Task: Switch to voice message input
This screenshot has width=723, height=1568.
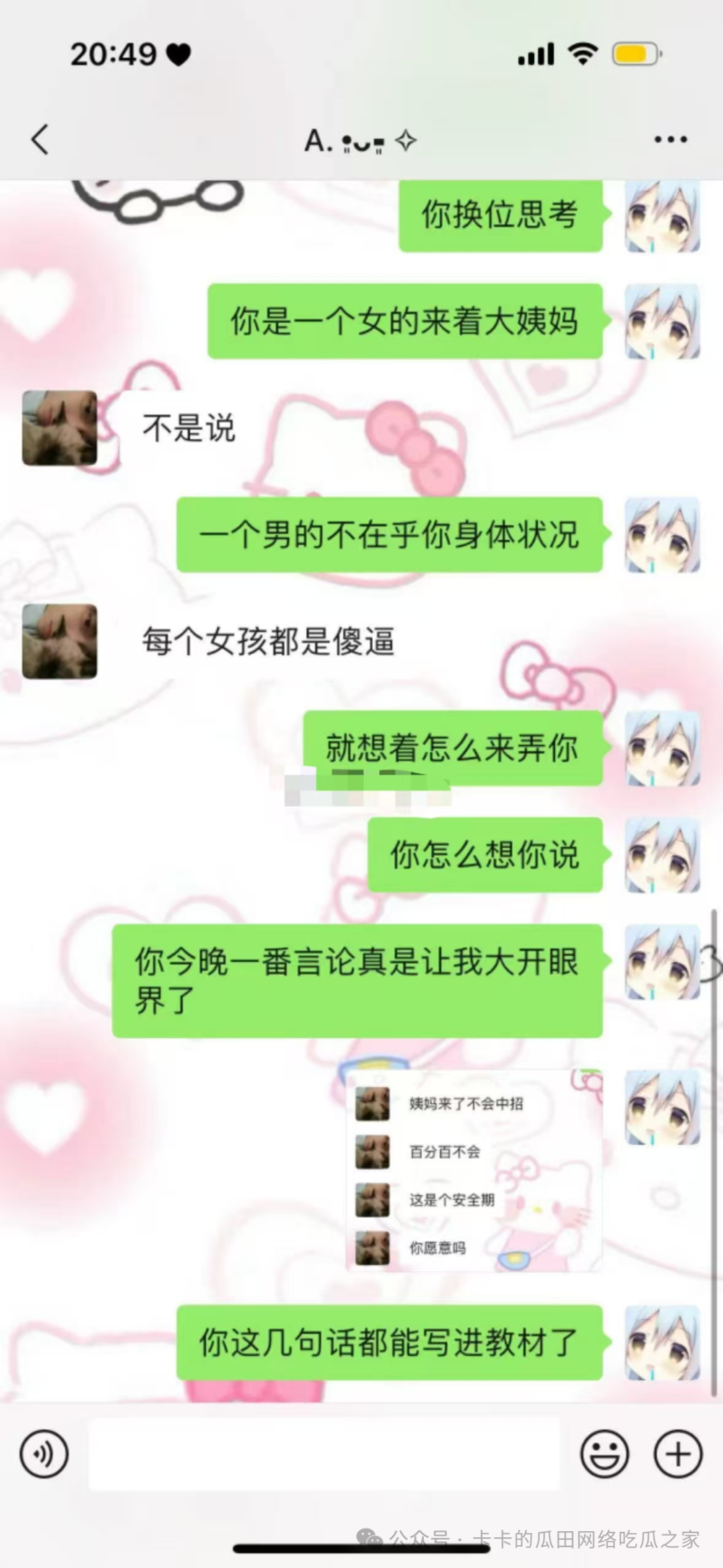Action: [x=44, y=1453]
